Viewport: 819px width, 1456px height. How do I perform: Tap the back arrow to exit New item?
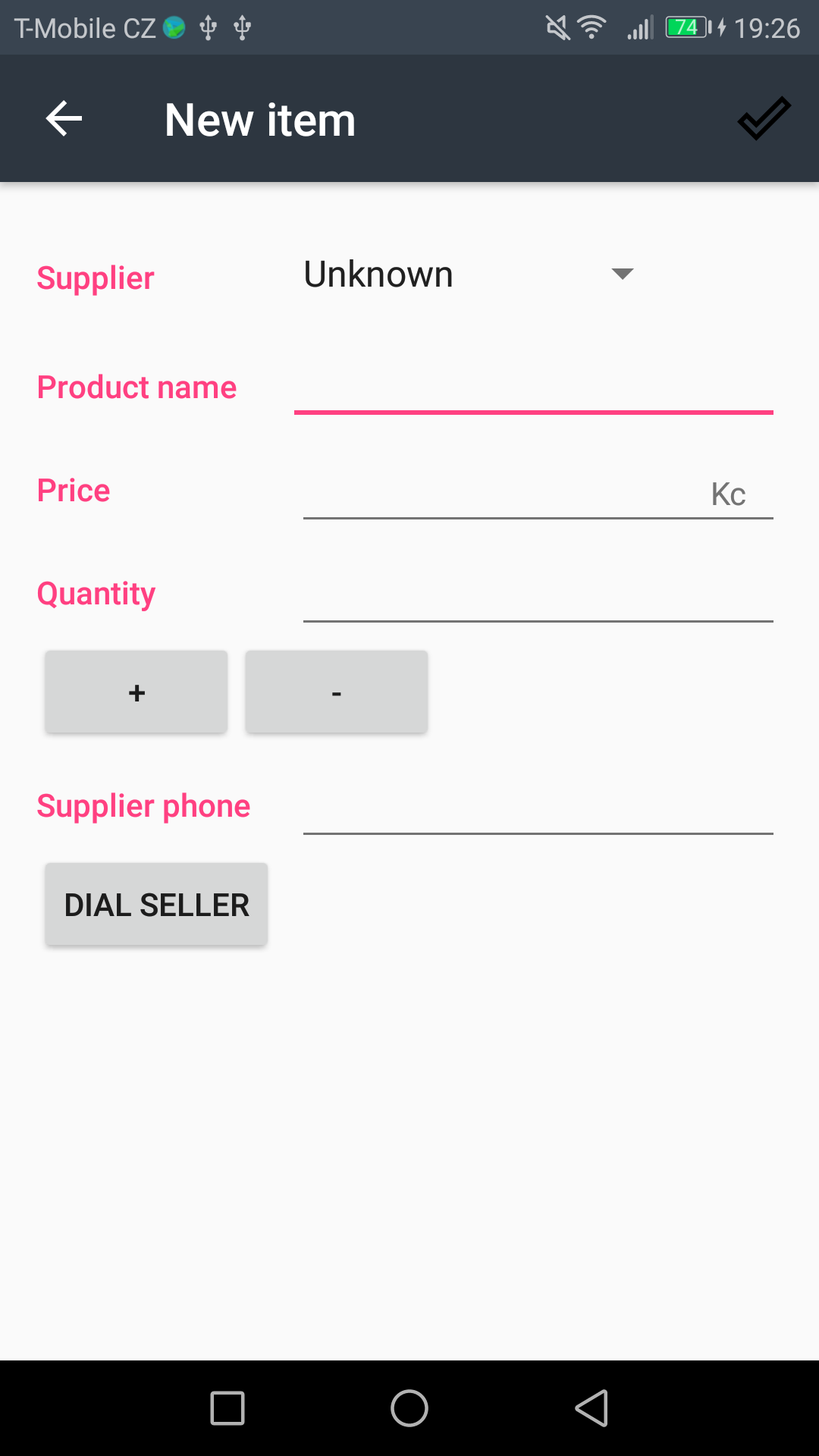[63, 118]
